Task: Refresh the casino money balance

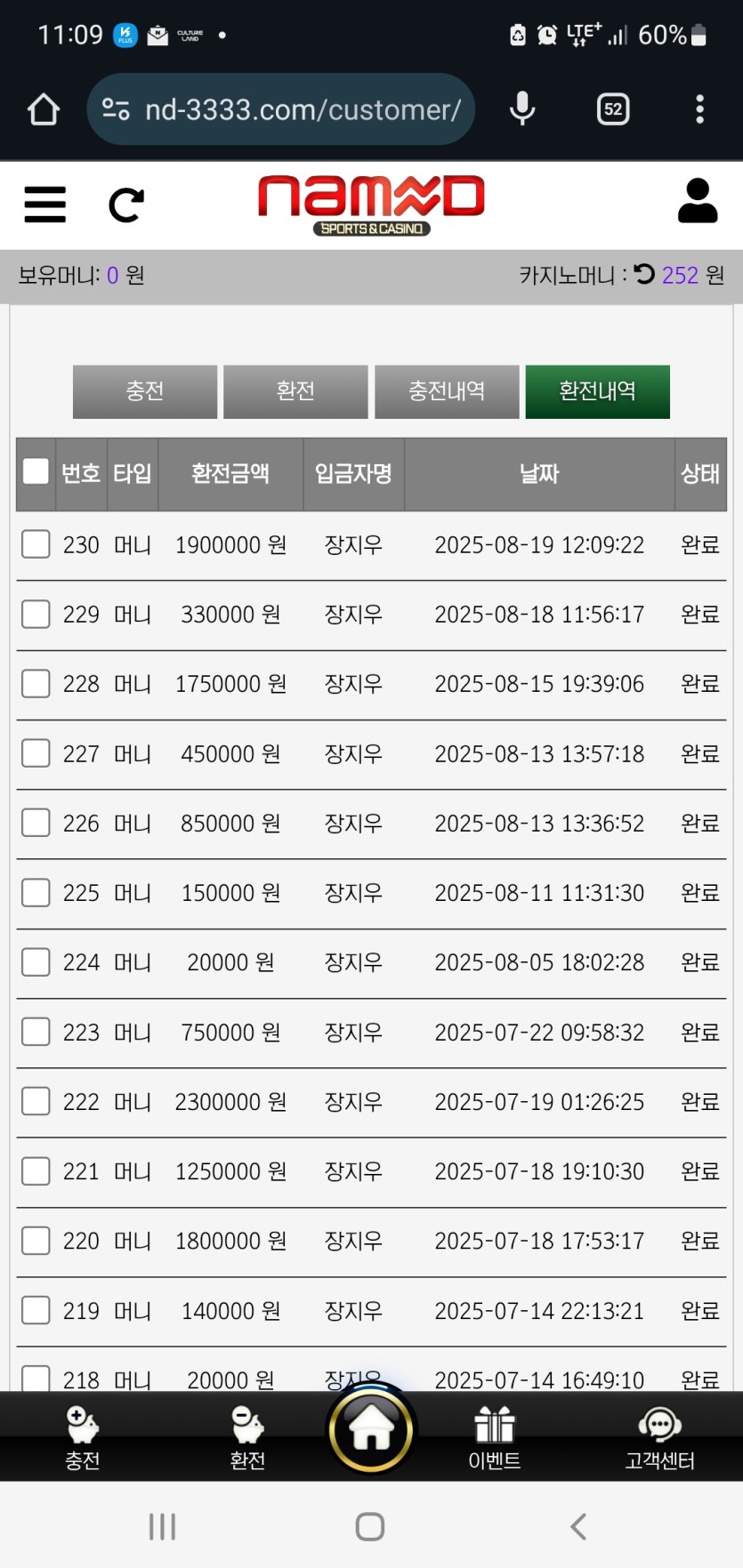Action: pyautogui.click(x=644, y=274)
